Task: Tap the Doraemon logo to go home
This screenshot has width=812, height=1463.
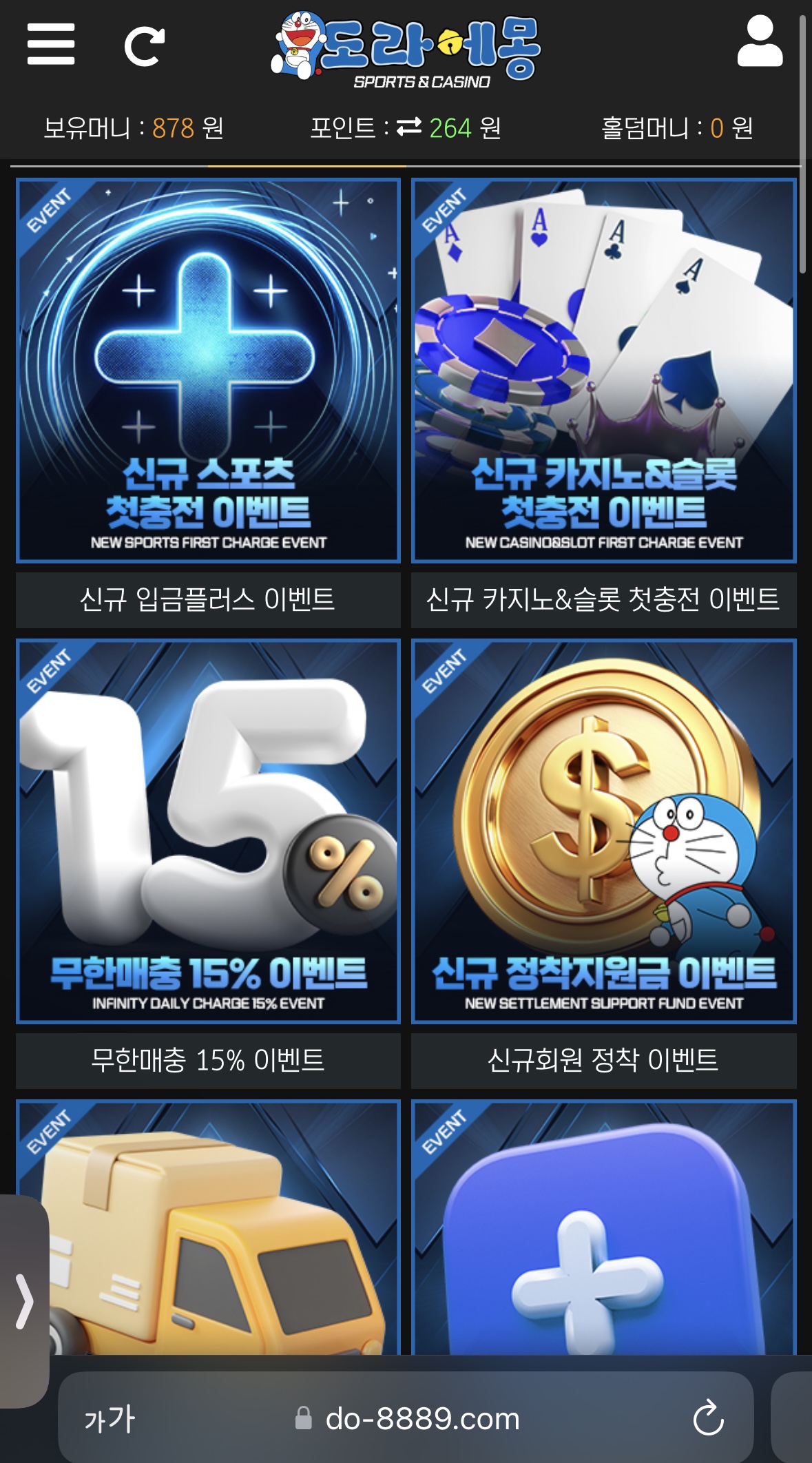Action: pyautogui.click(x=406, y=50)
